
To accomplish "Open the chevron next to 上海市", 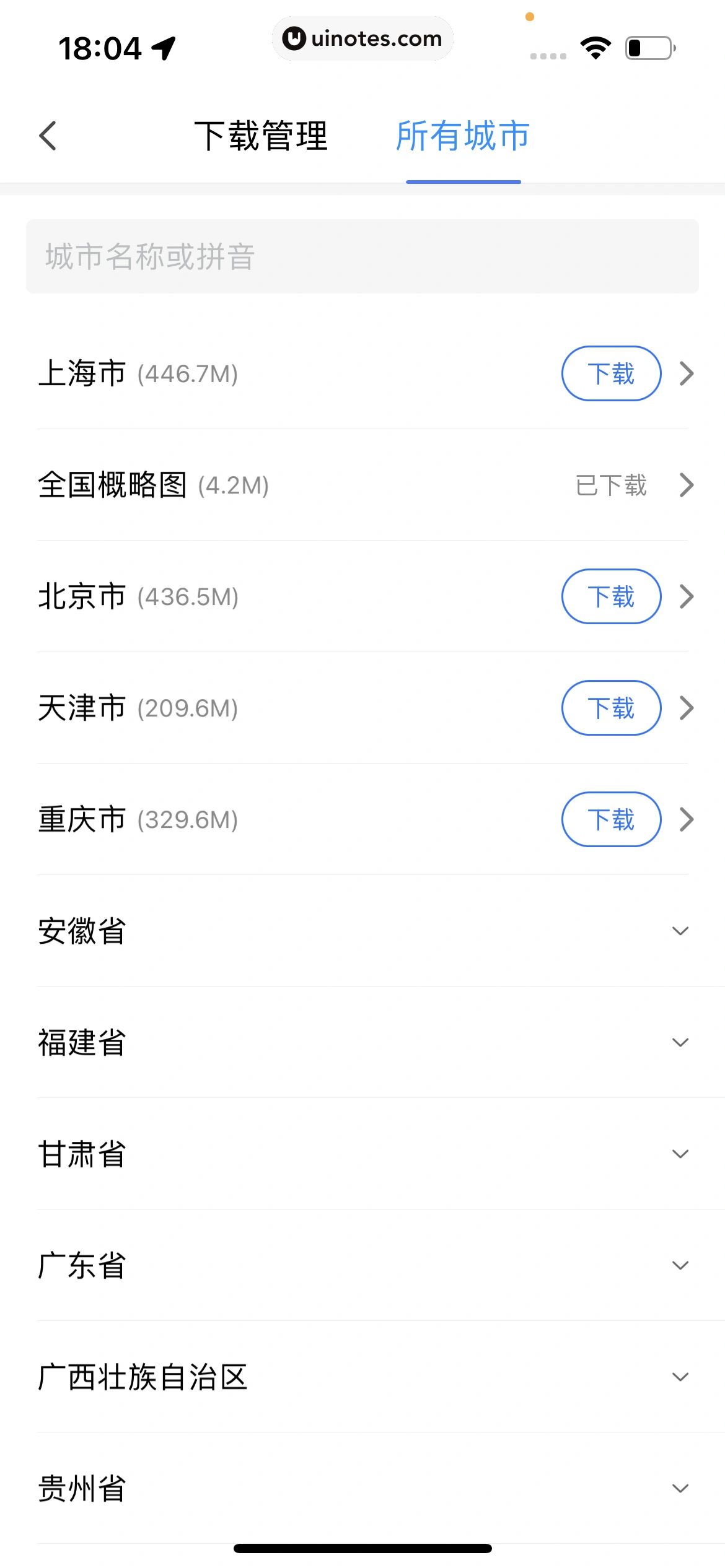I will (x=686, y=373).
